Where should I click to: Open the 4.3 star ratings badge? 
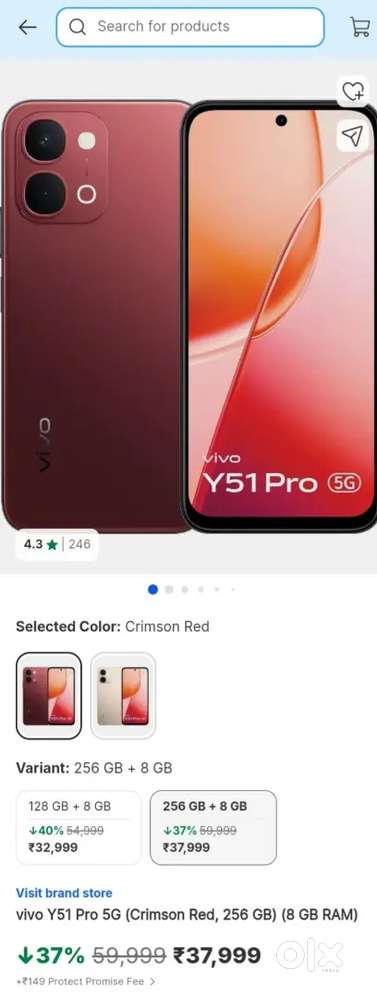tap(57, 544)
